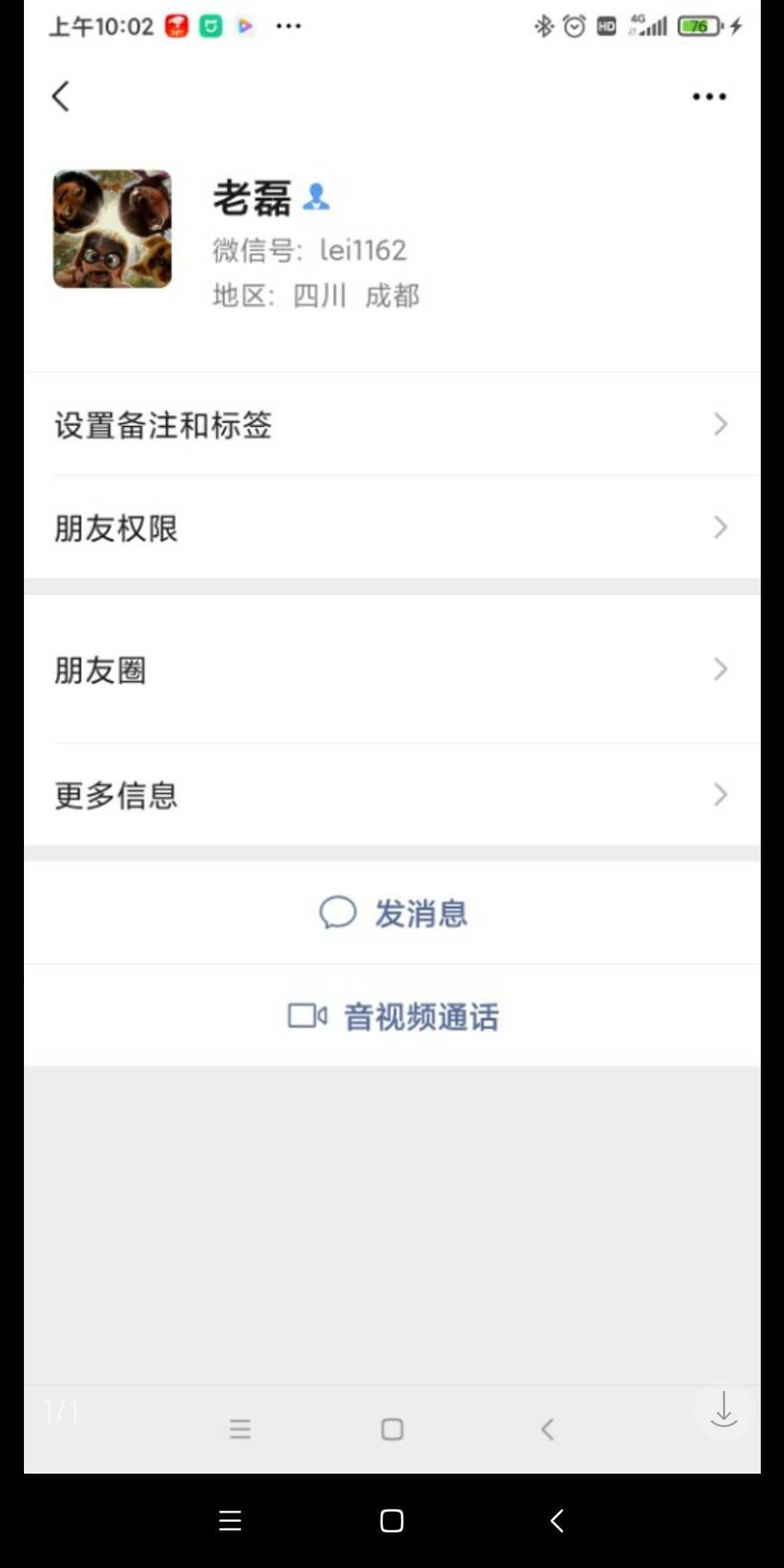Viewport: 784px width, 1568px height.
Task: Tap the displayed screenshot to close the viewer
Action: [392, 736]
